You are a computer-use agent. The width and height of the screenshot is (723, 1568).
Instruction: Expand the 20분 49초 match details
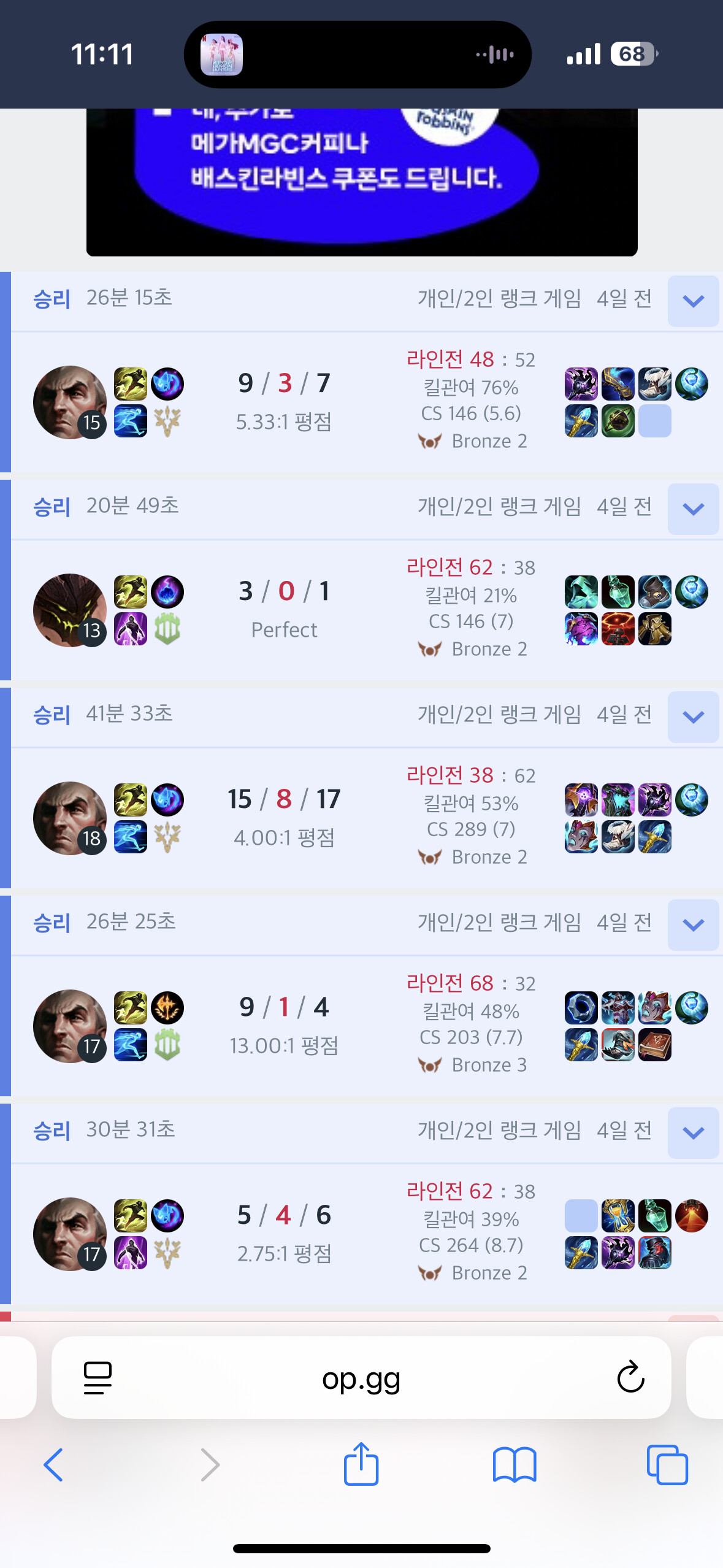693,509
